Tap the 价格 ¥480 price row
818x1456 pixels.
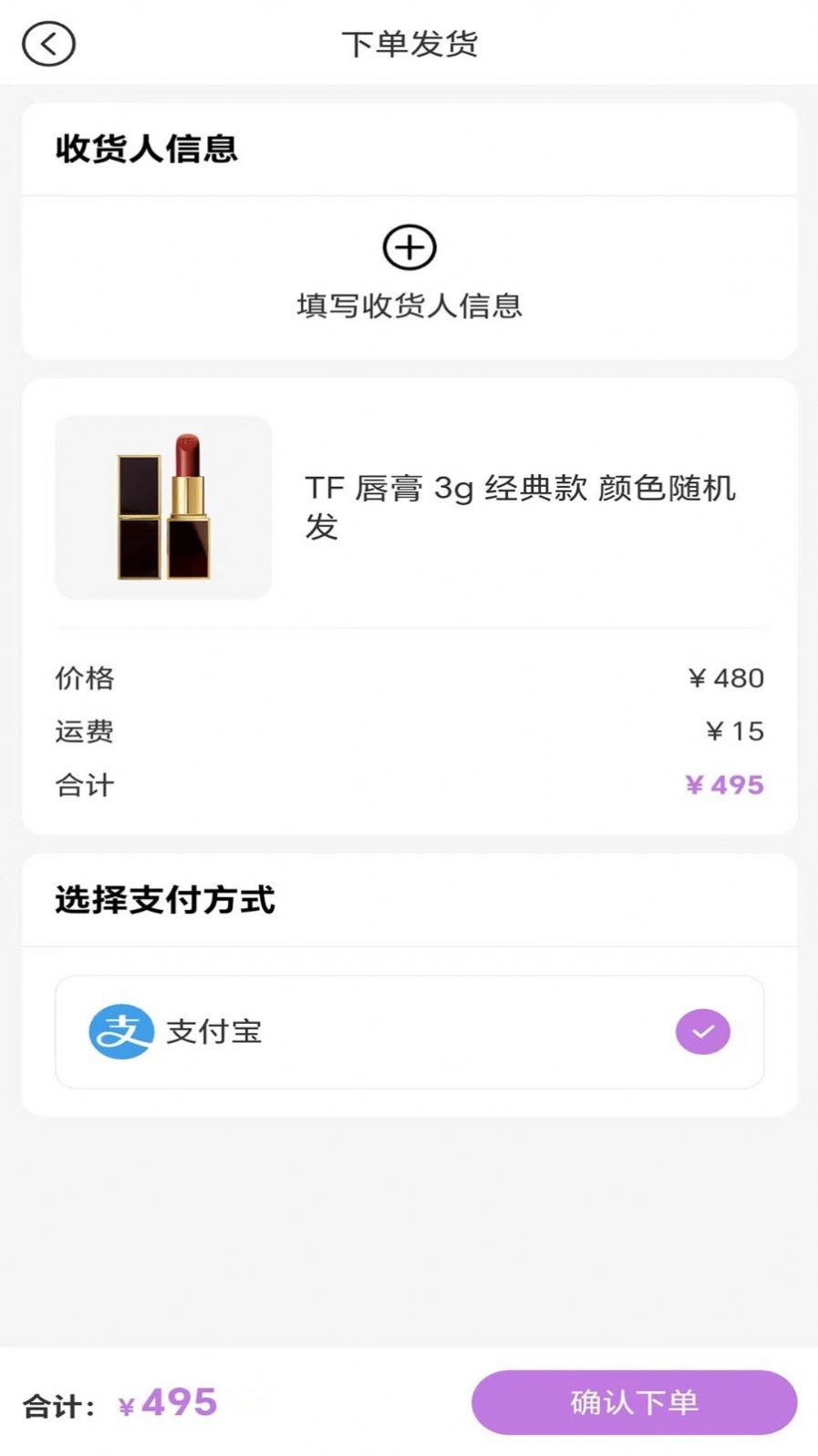click(x=410, y=677)
